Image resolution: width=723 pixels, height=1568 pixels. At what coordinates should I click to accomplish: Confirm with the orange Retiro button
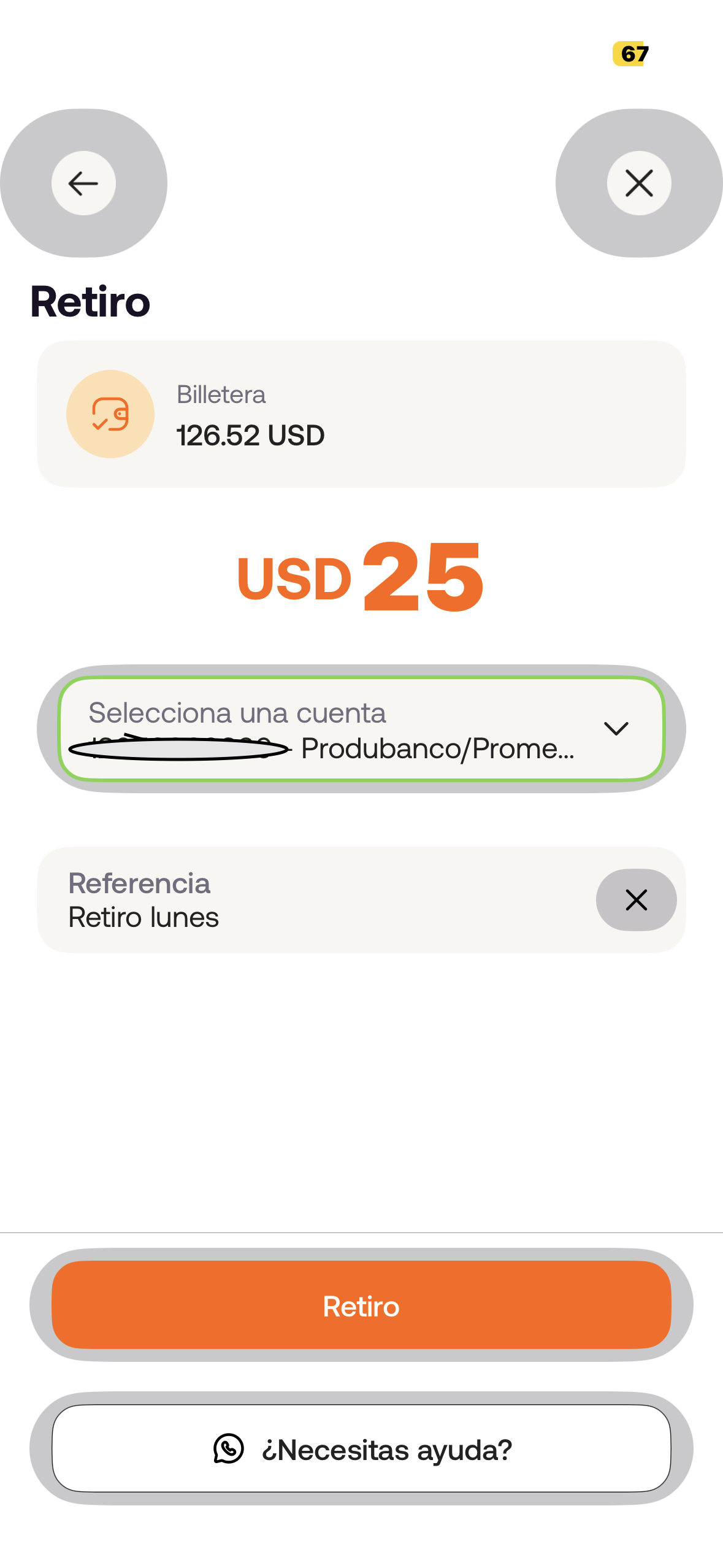(x=361, y=1305)
